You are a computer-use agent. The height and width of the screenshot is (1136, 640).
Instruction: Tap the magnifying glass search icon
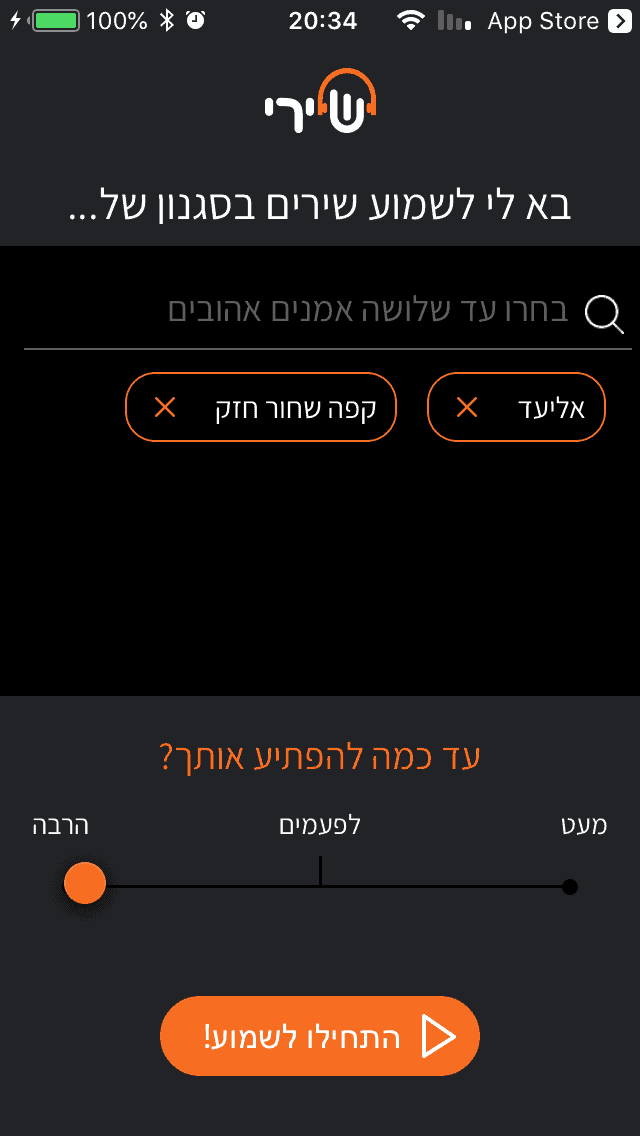tap(604, 314)
